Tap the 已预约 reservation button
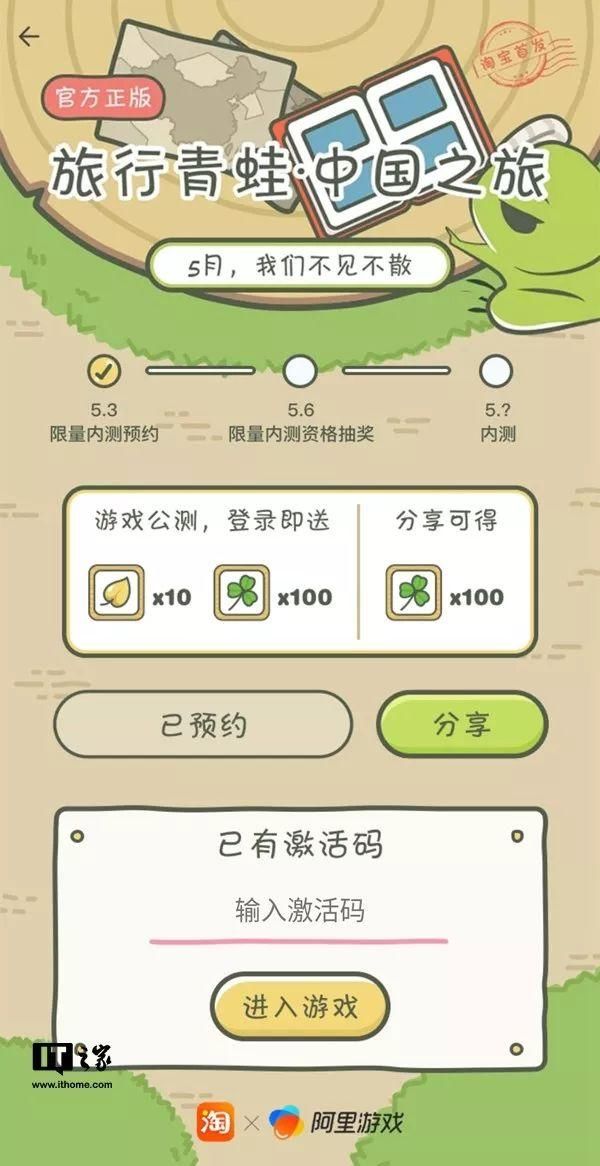The width and height of the screenshot is (600, 1166). point(203,724)
